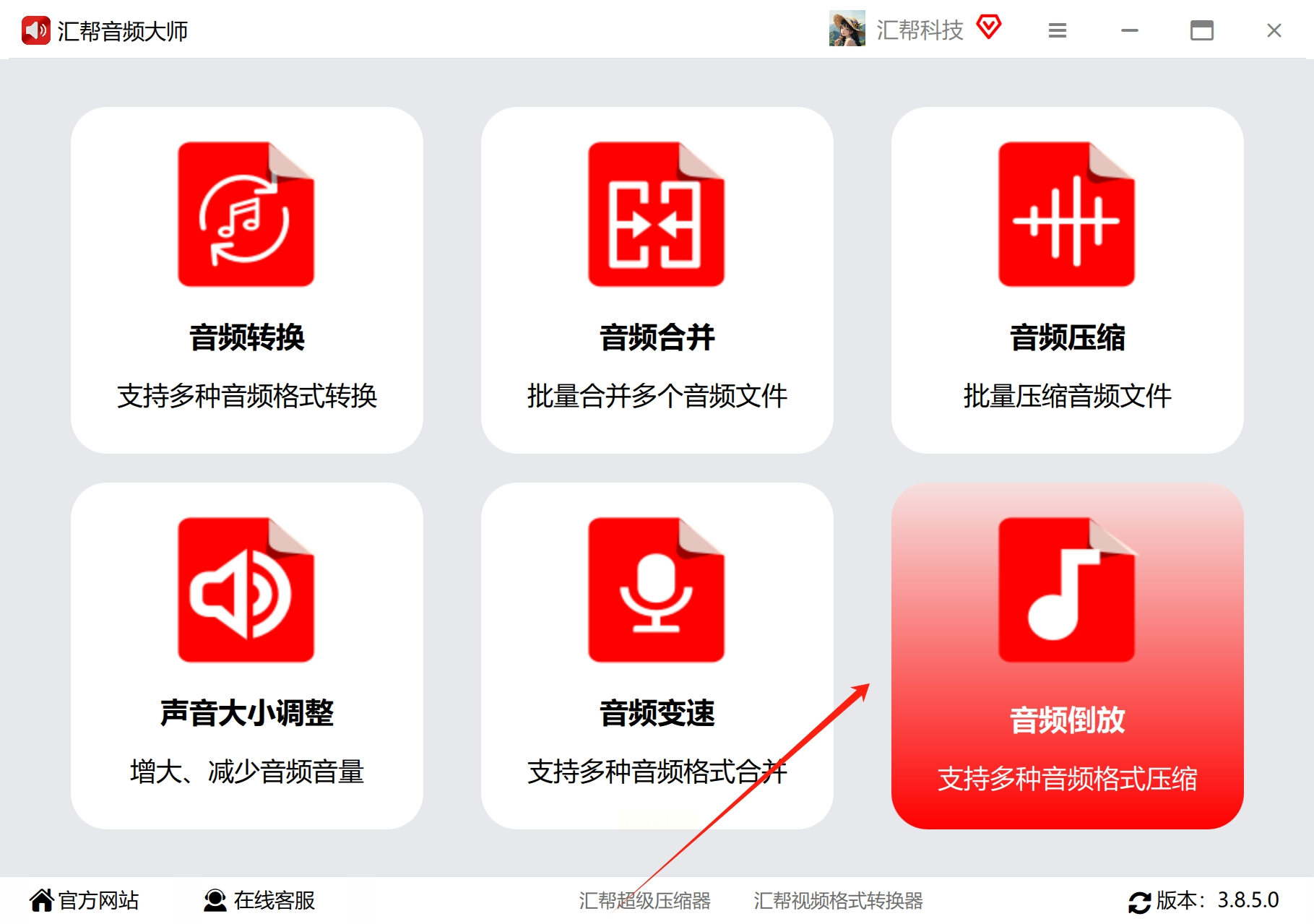
Task: Choose the 音频变速 audio speed card
Action: [657, 656]
